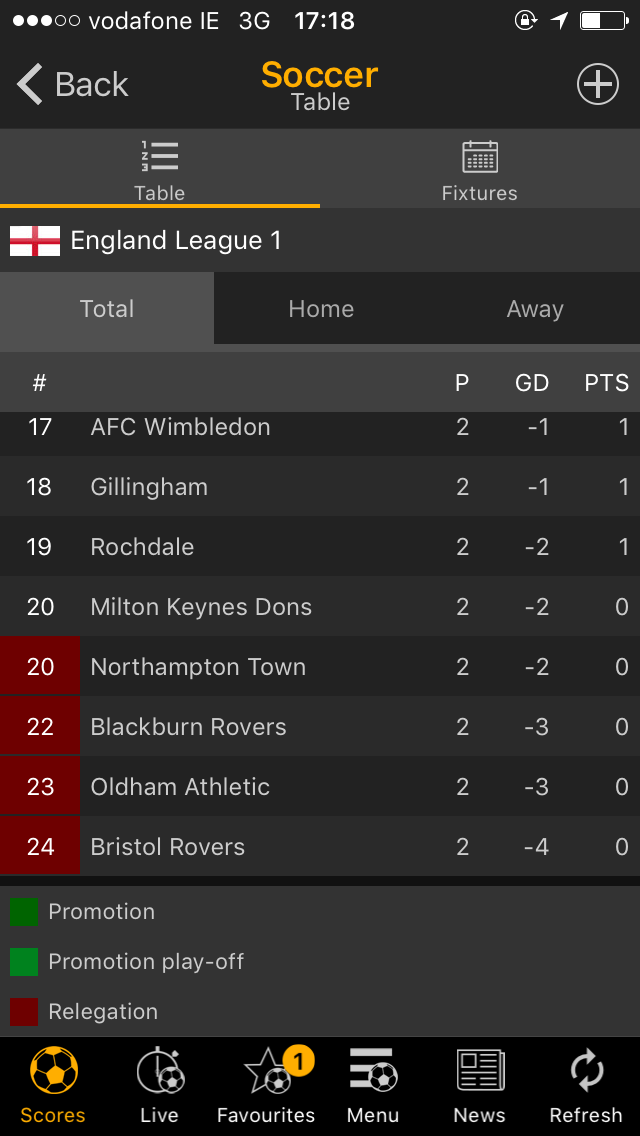View Blackburn Rovers team

coord(320,727)
